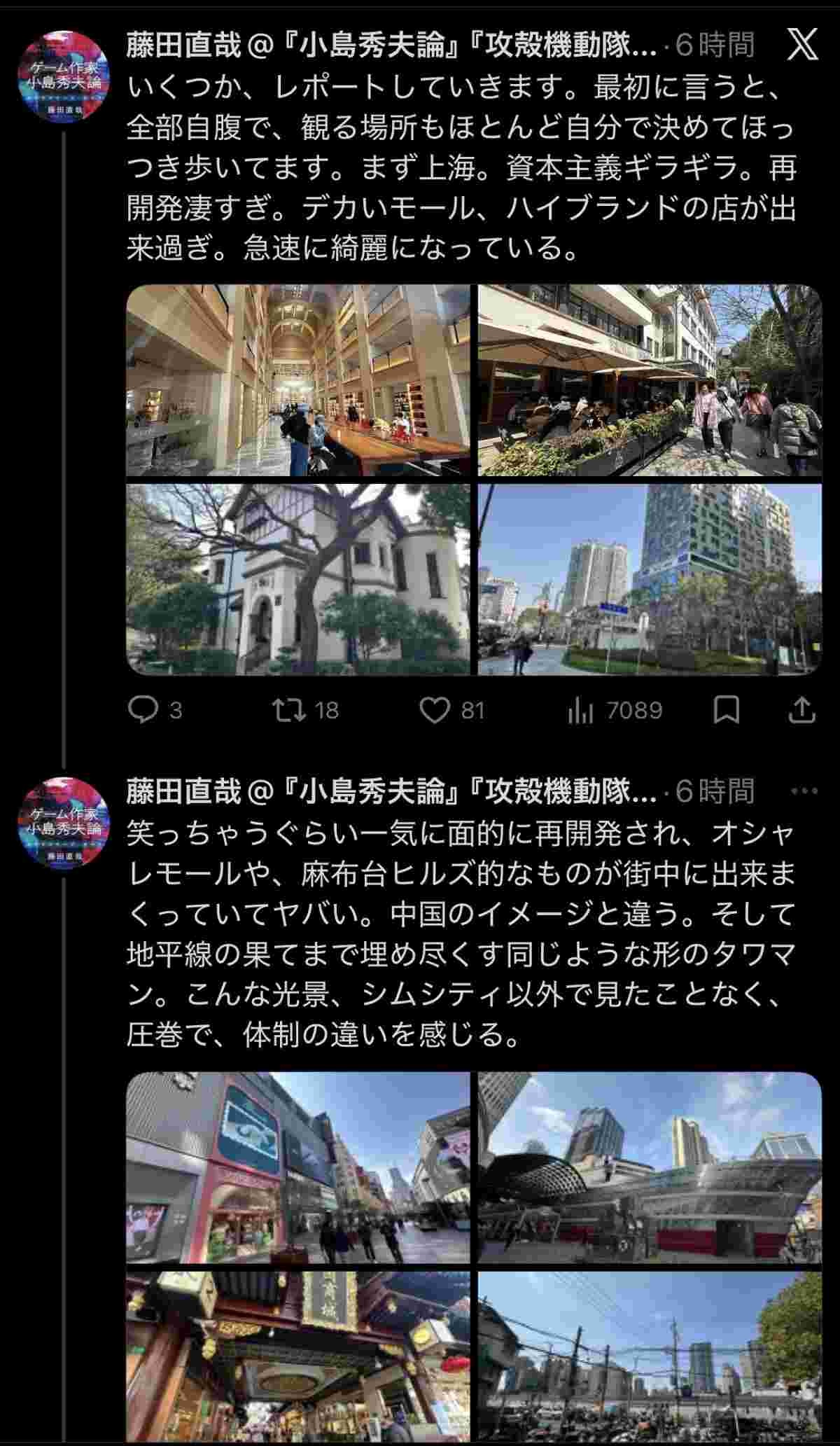840x1446 pixels.
Task: View the white historic villa photo
Action: 298,579
